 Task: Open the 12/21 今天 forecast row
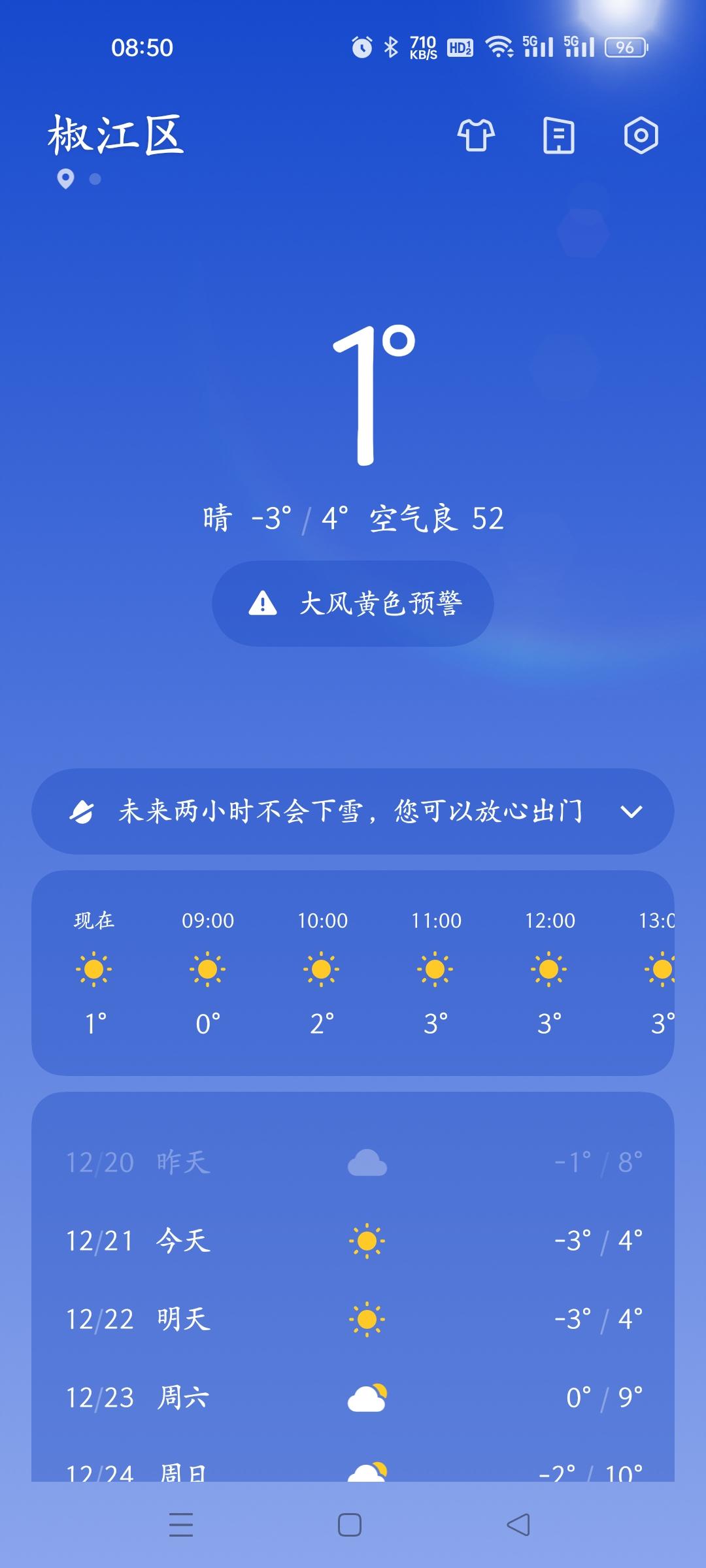point(353,1241)
